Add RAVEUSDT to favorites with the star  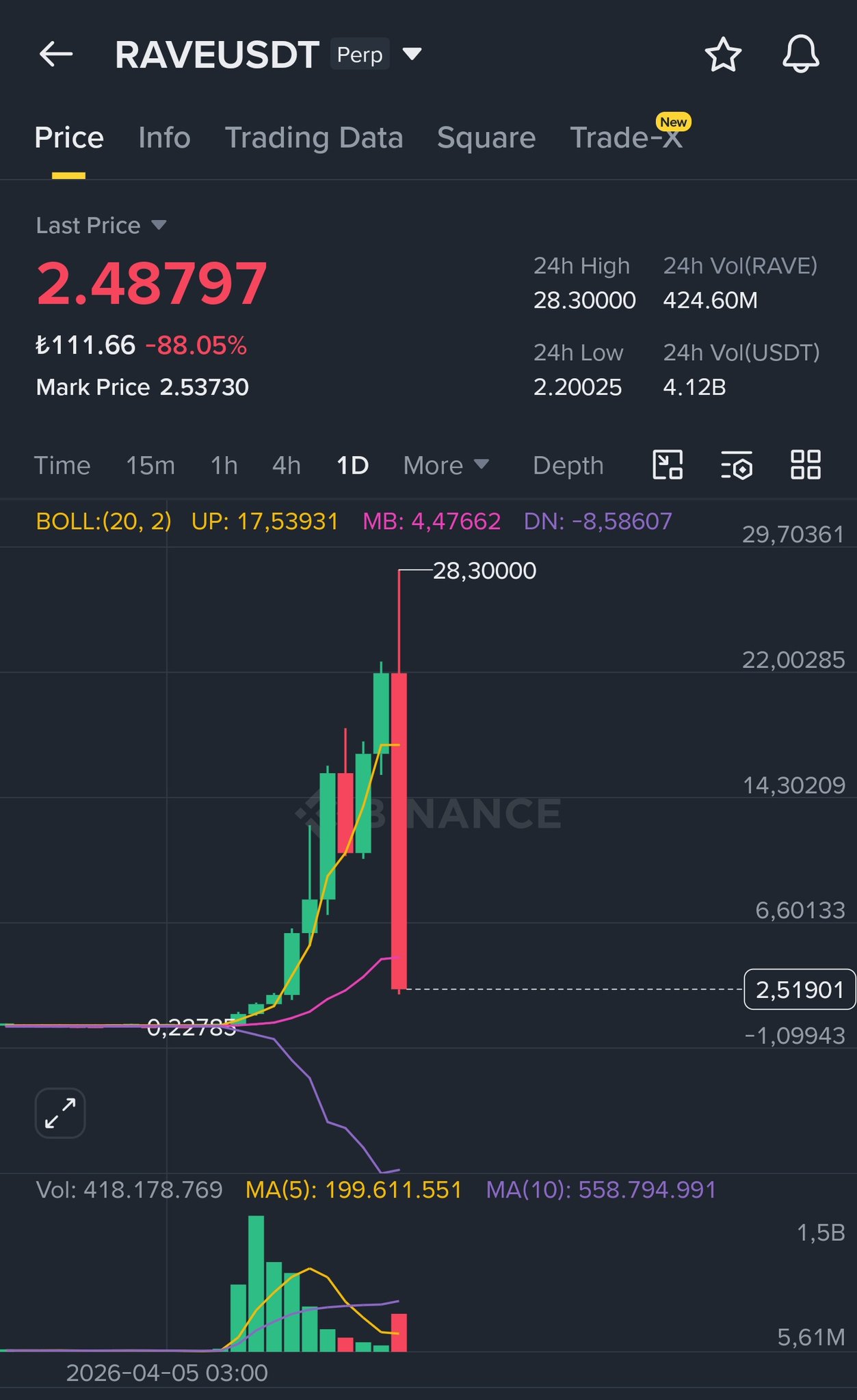coord(723,55)
